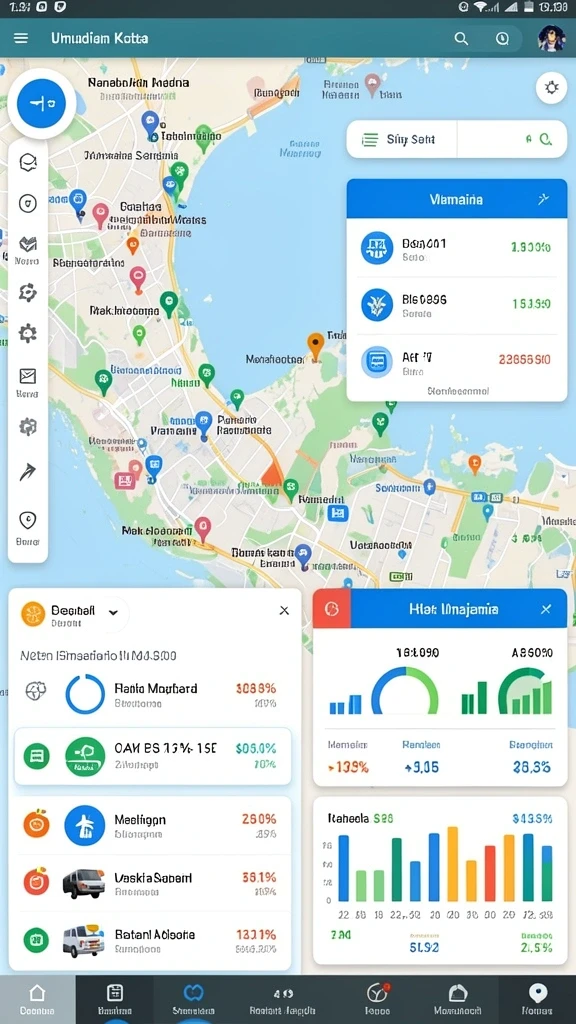Image resolution: width=576 pixels, height=1024 pixels.
Task: Tap the arrow icon in the left sidebar
Action: [x=27, y=472]
